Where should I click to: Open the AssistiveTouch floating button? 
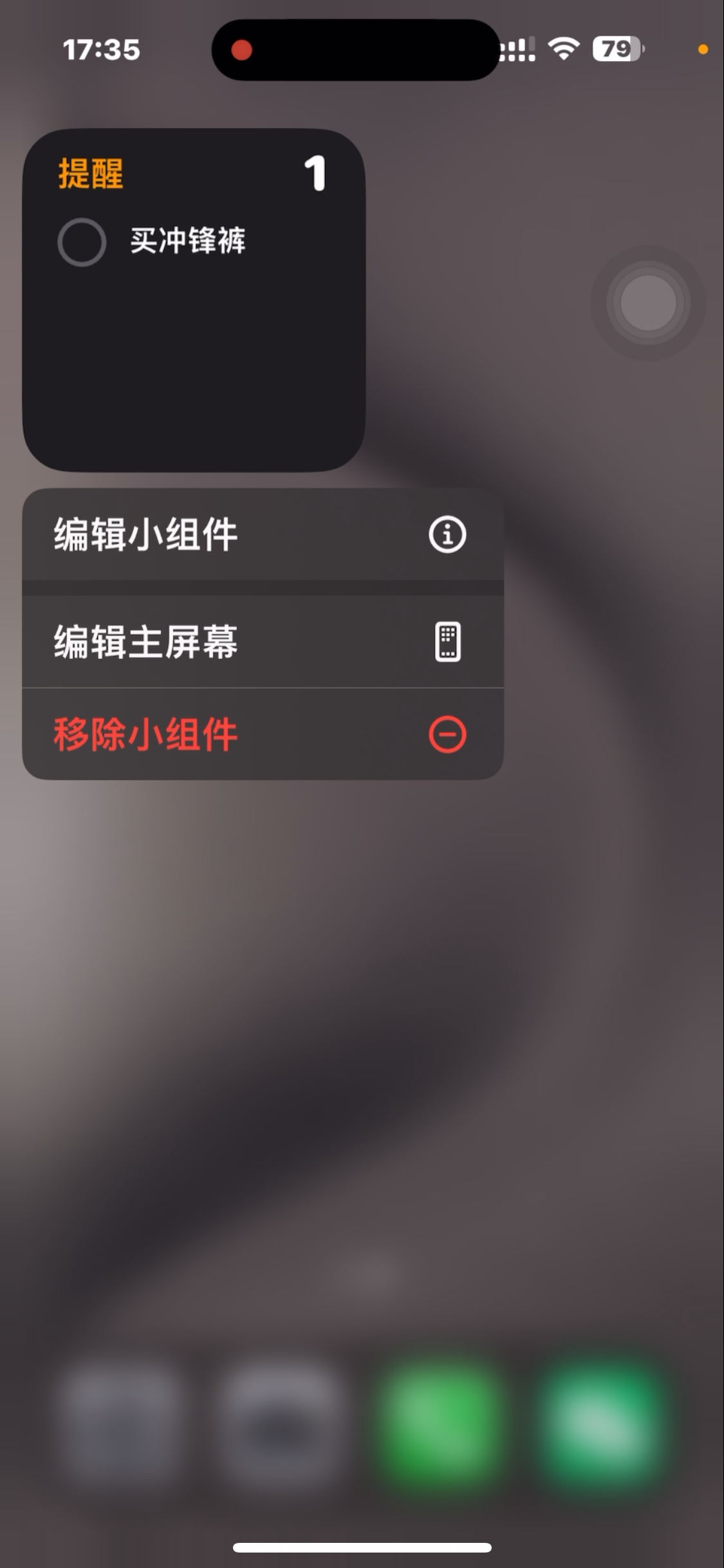(647, 303)
